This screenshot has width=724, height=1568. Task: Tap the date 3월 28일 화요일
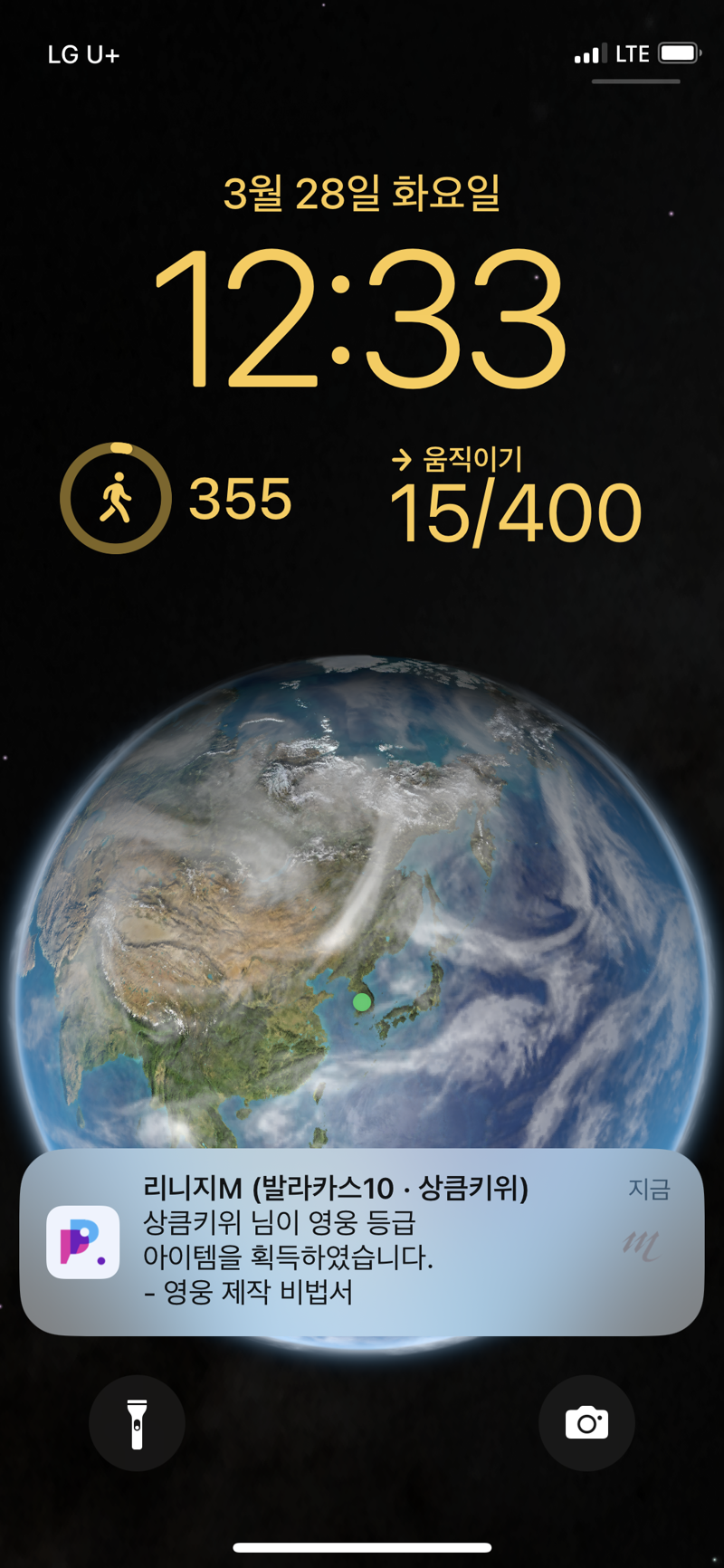pos(362,193)
